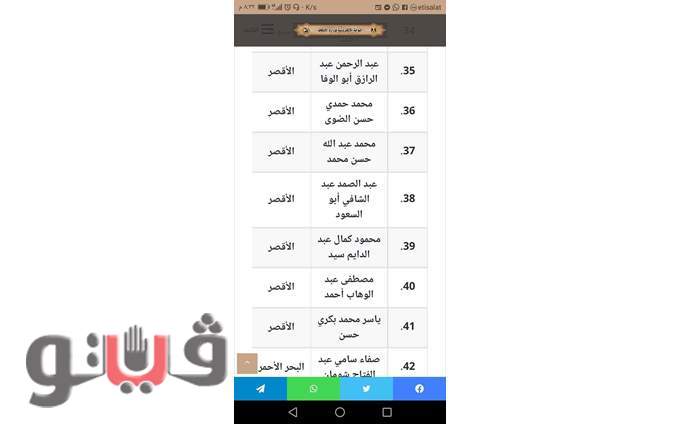The height and width of the screenshot is (425, 680).
Task: Share this page via WhatsApp
Action: tap(313, 388)
